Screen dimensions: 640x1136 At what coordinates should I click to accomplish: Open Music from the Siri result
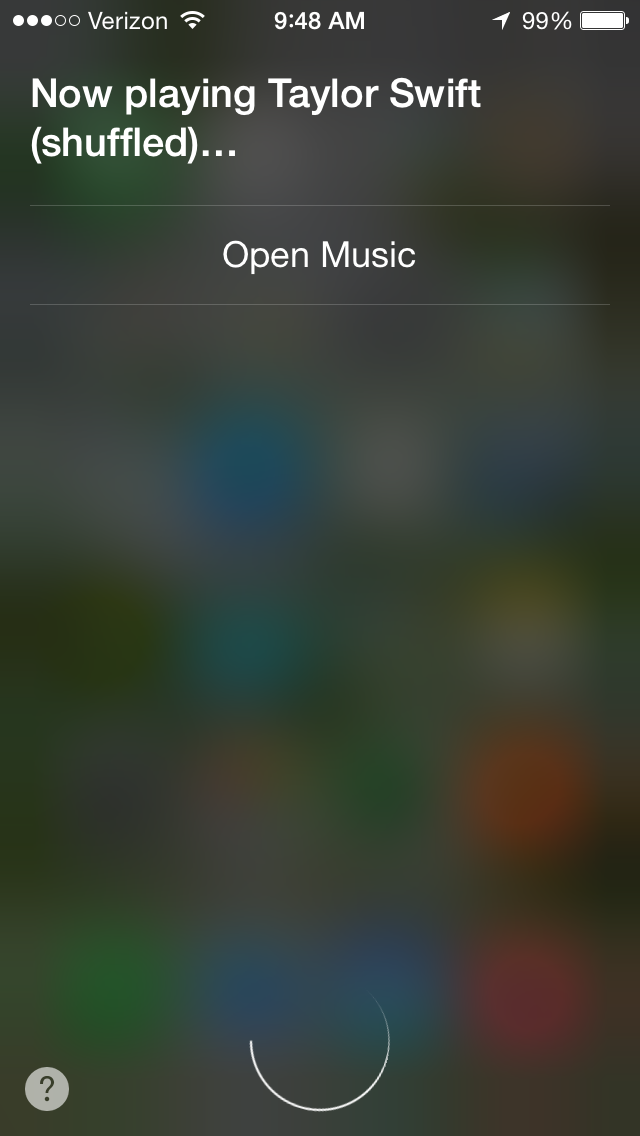pos(320,255)
